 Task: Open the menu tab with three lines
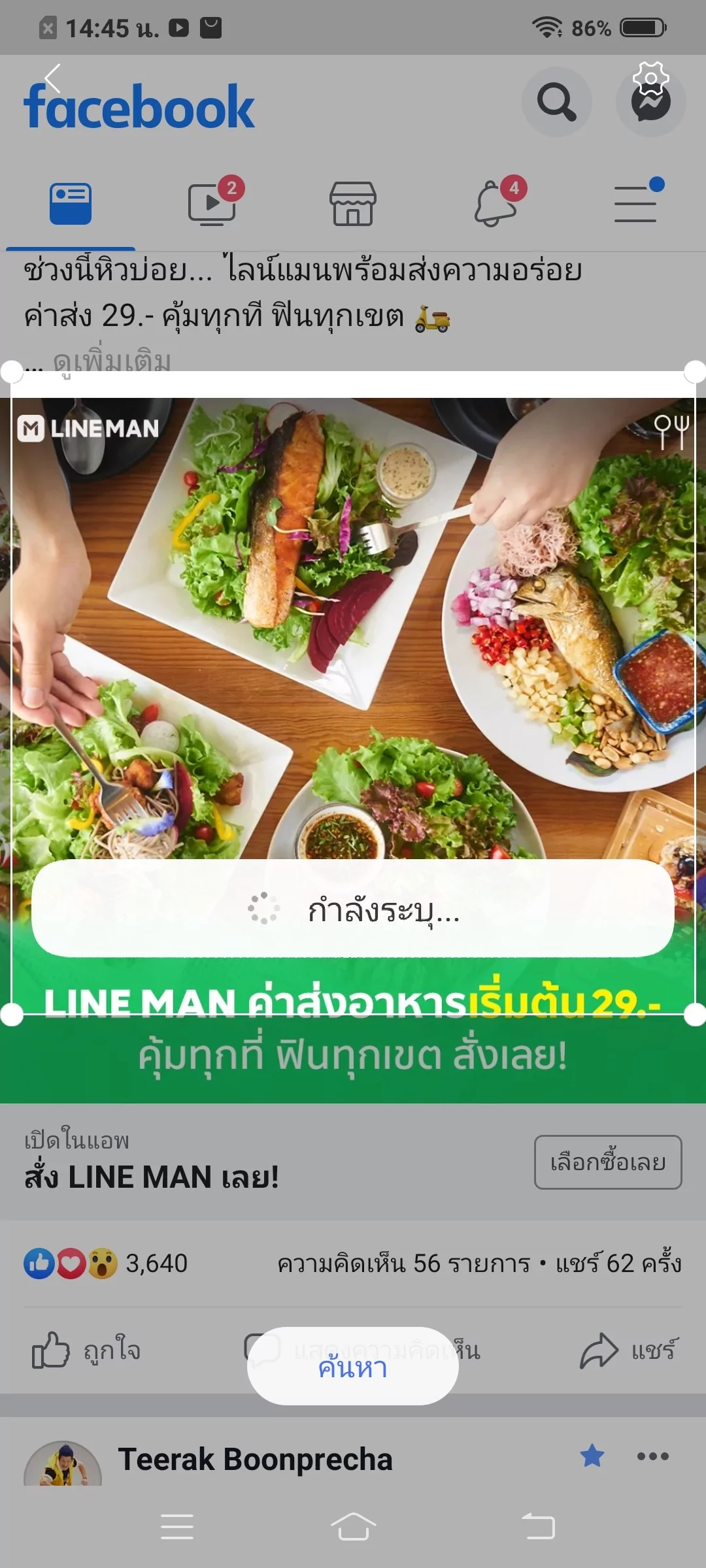(x=637, y=202)
